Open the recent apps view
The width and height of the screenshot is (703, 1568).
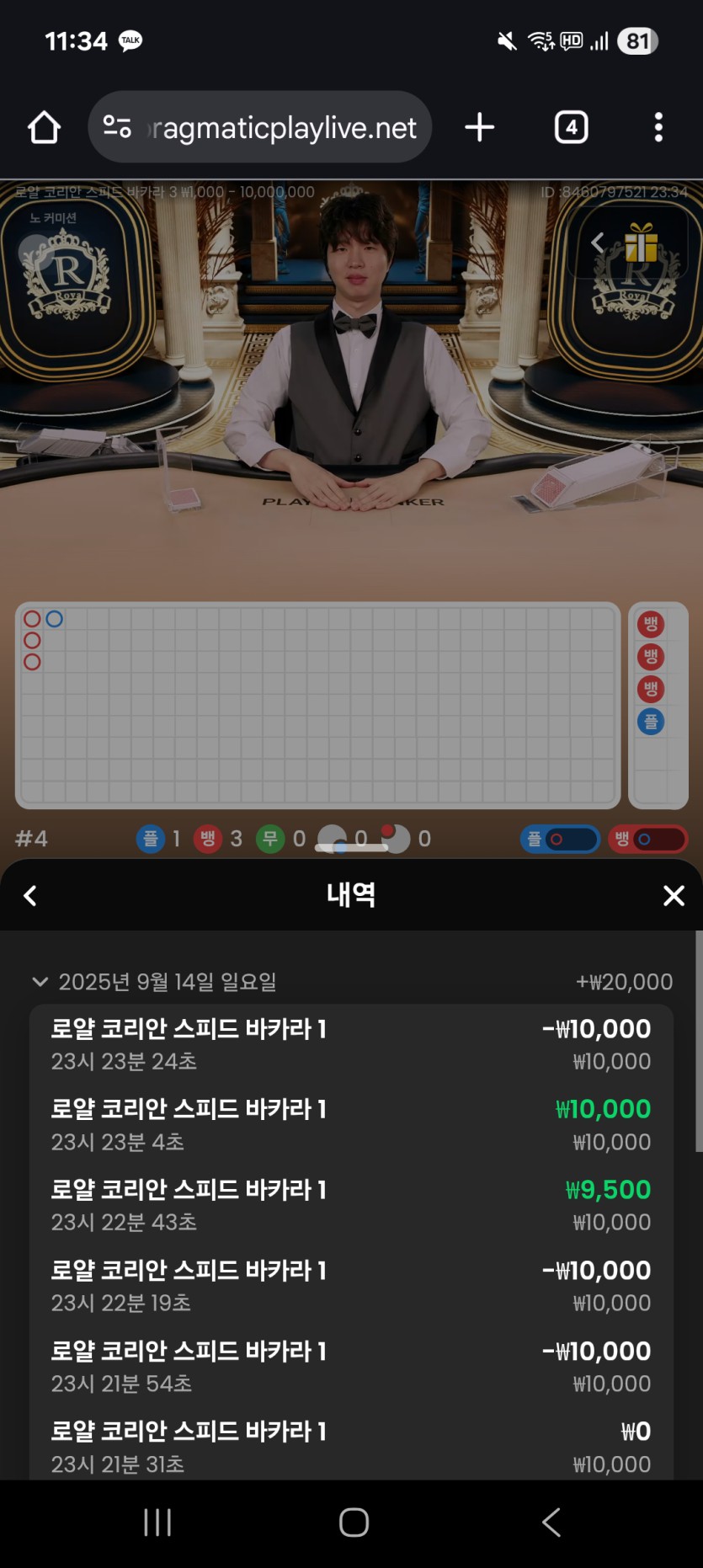(x=157, y=1522)
